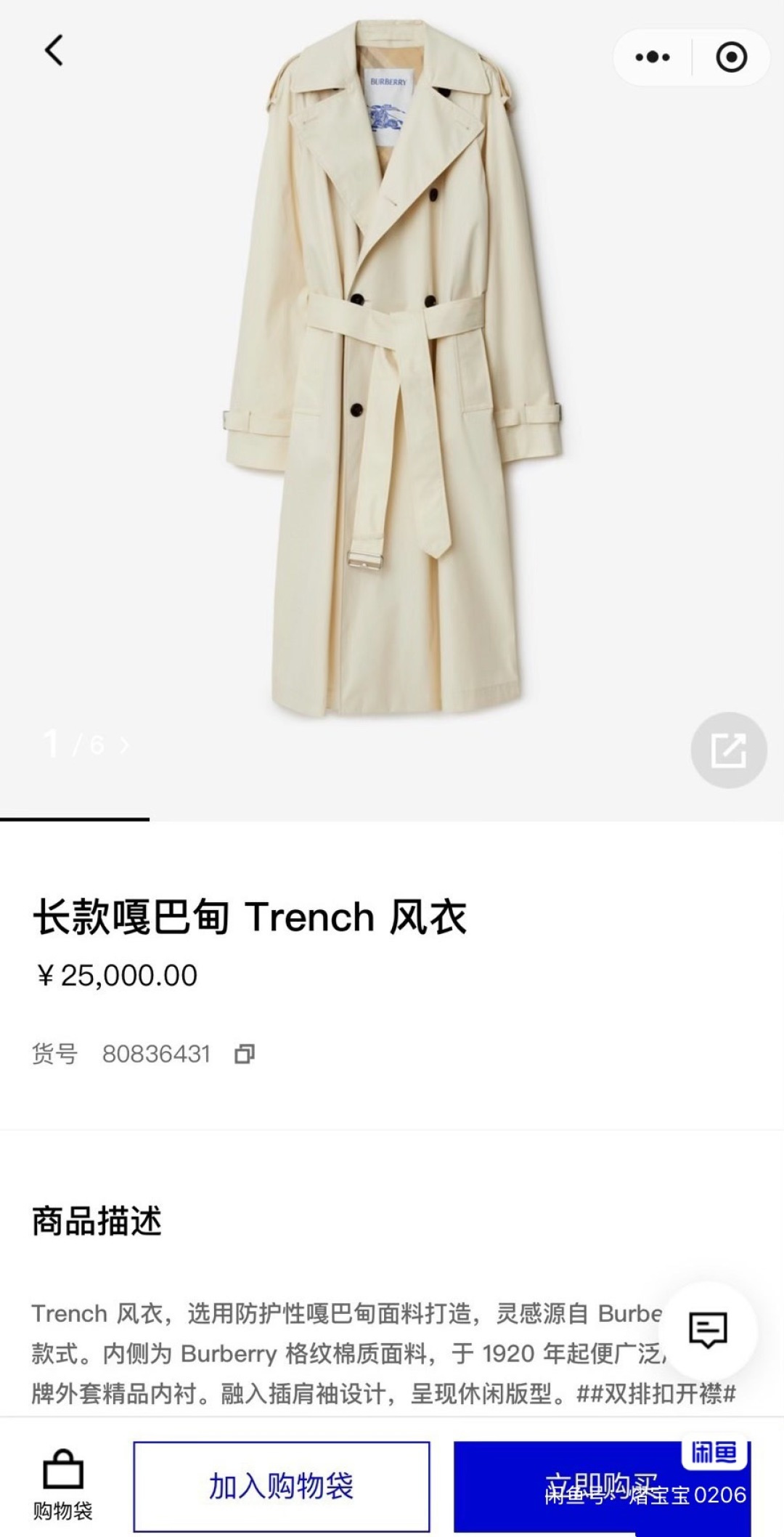
Task: Close the mini program via circle icon
Action: (731, 57)
